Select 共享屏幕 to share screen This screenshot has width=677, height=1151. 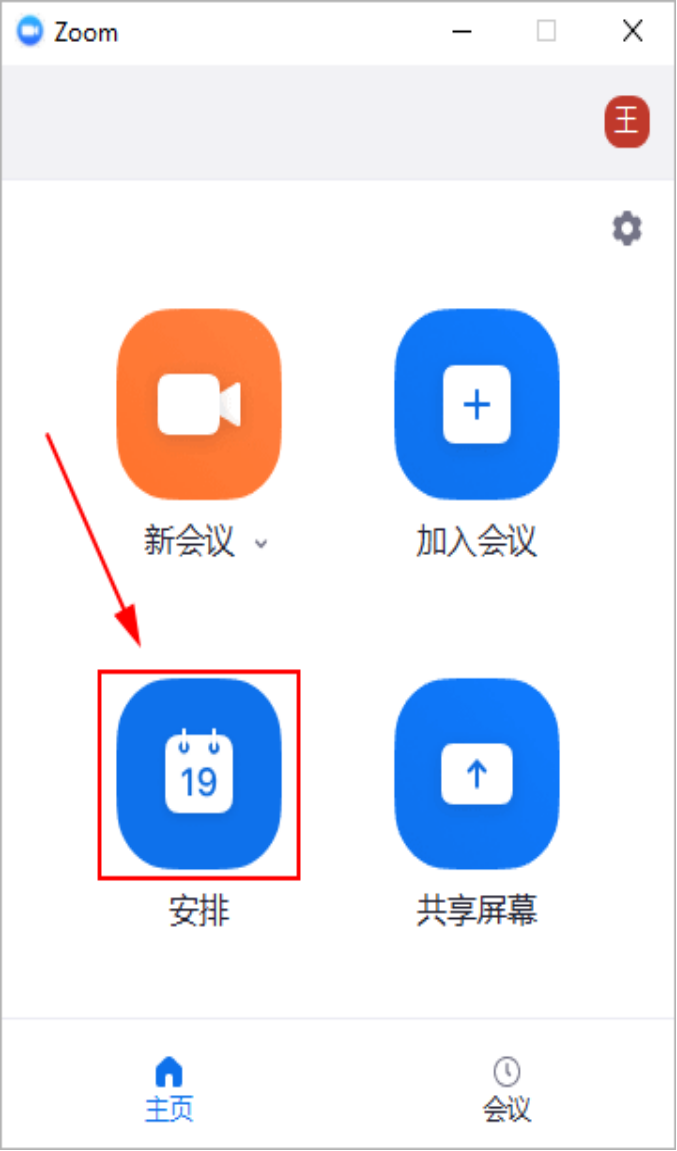477,774
